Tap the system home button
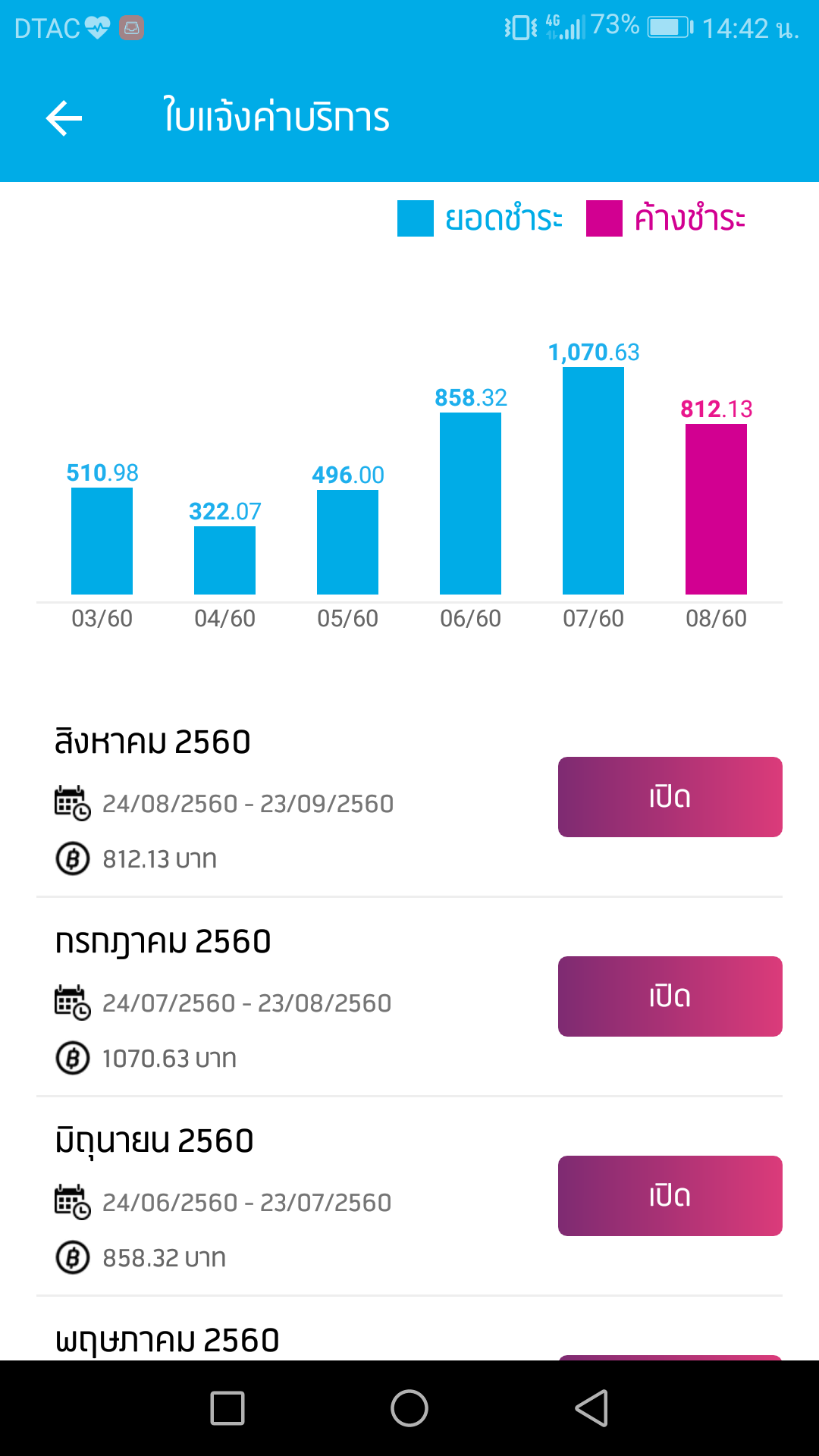 point(409,1408)
